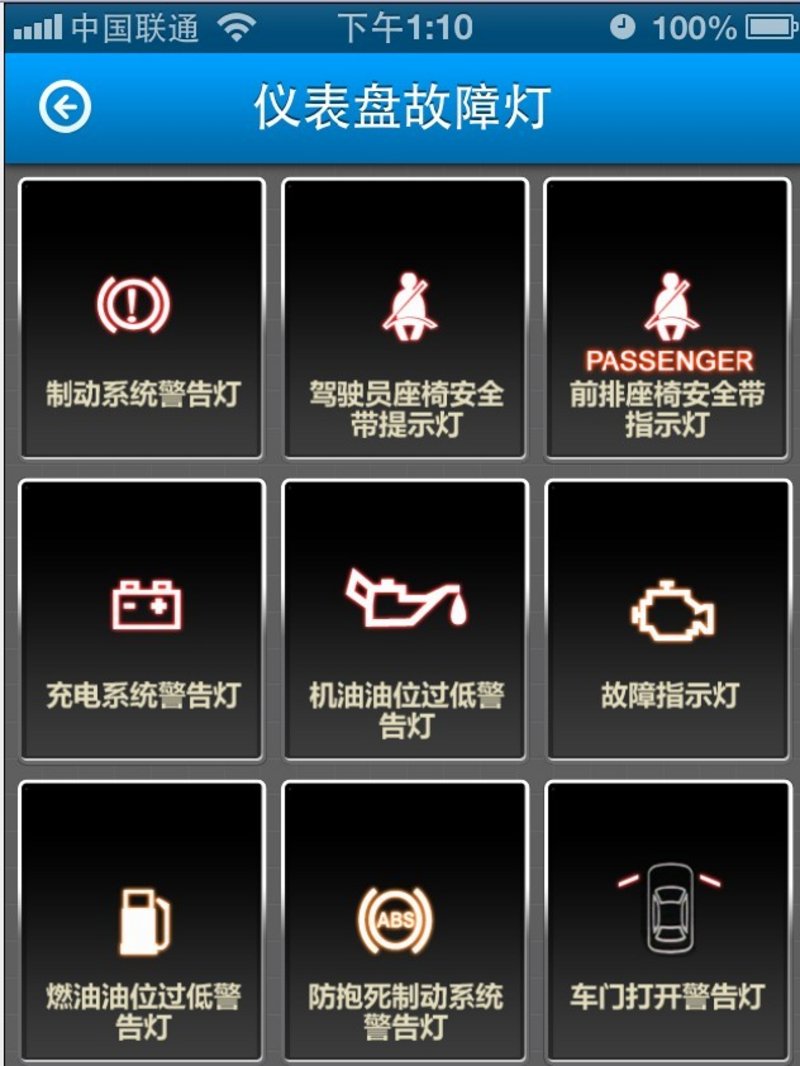Open 燃油油位过低警告灯 tile
Screen dimensions: 800x1066
(142, 920)
